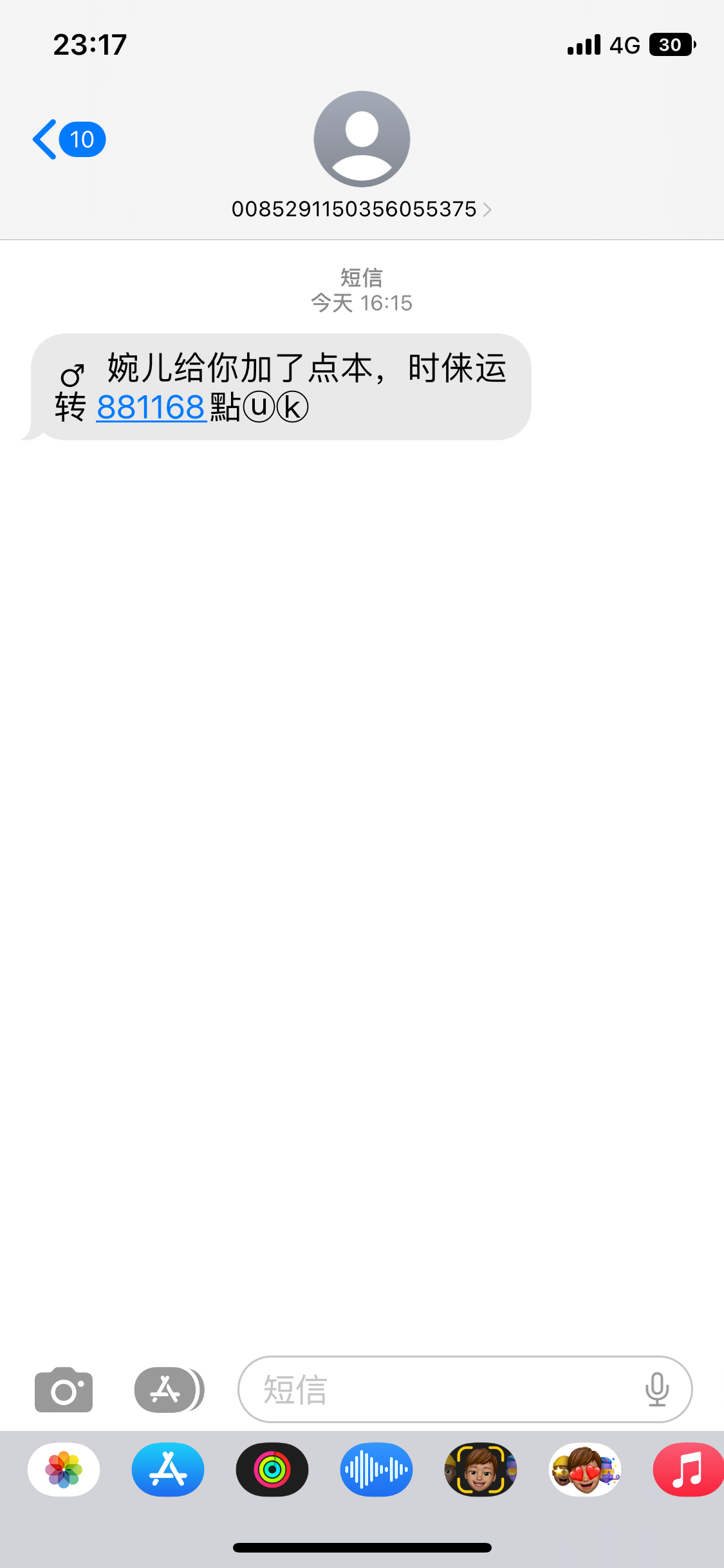The width and height of the screenshot is (724, 1568).
Task: Start voice dictation with the microphone
Action: pos(656,1389)
